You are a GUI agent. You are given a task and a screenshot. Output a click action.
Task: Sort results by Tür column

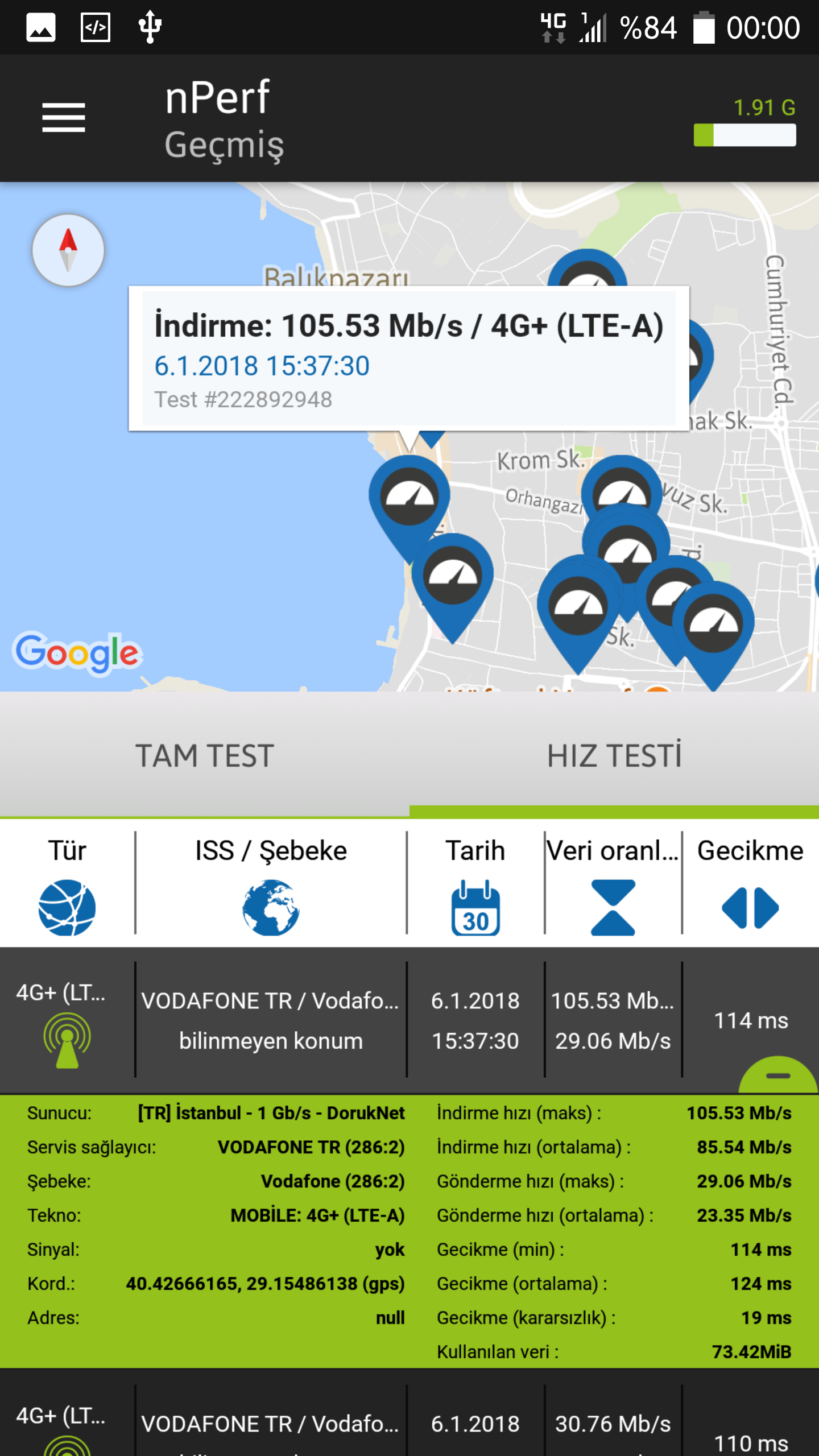pyautogui.click(x=67, y=883)
